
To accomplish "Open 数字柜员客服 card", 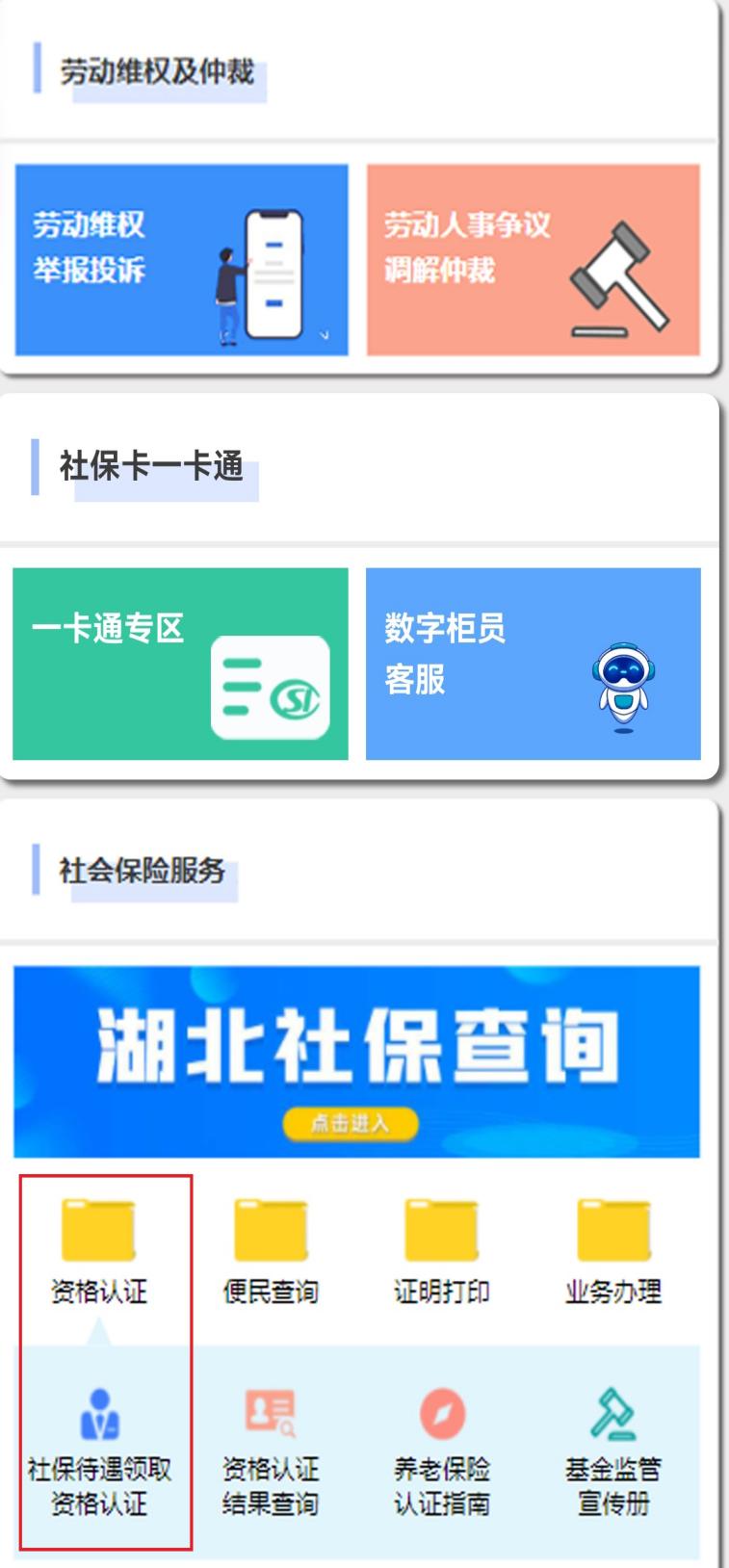I will click(x=533, y=664).
